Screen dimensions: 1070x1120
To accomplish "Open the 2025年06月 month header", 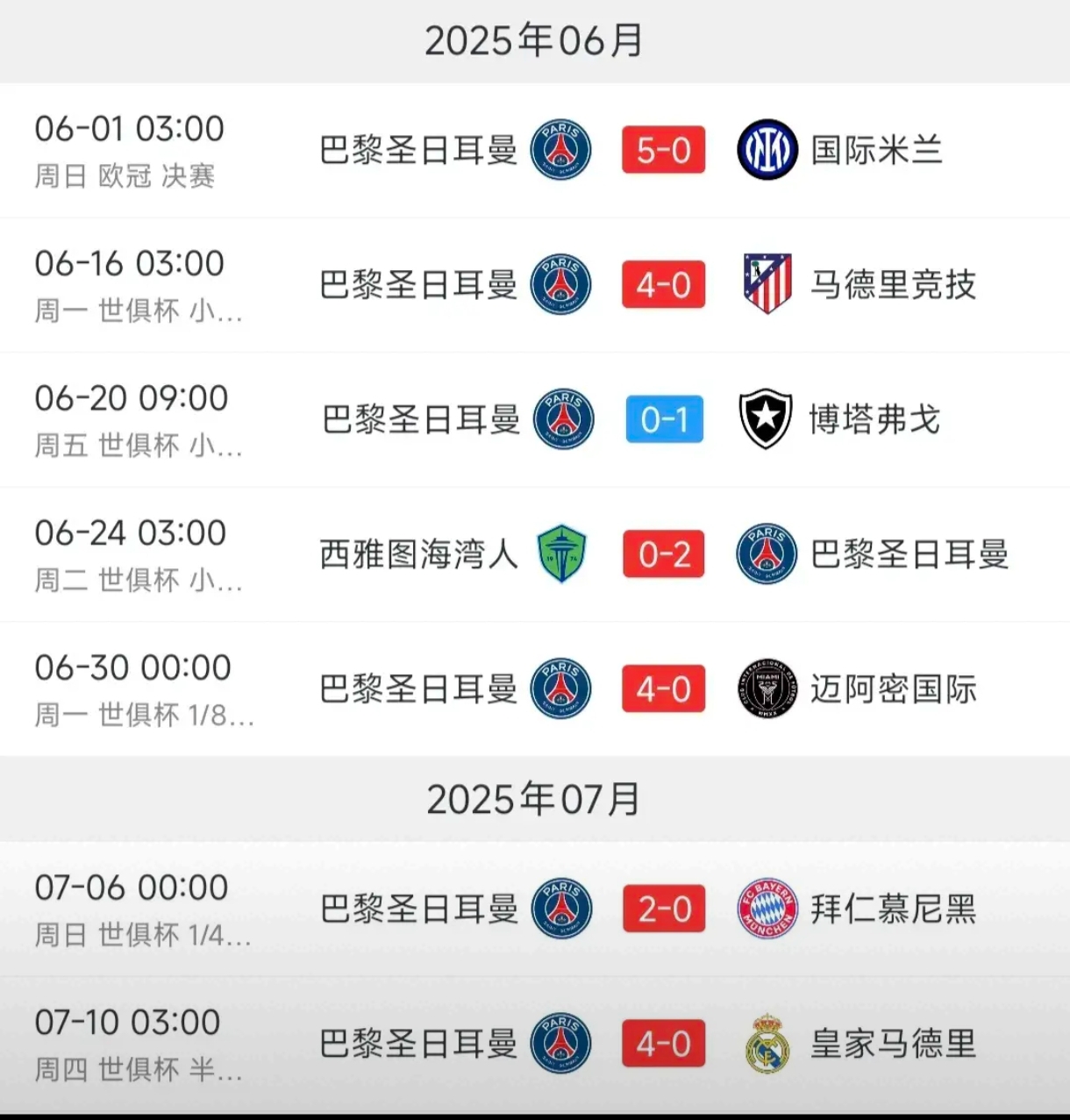I will (535, 40).
